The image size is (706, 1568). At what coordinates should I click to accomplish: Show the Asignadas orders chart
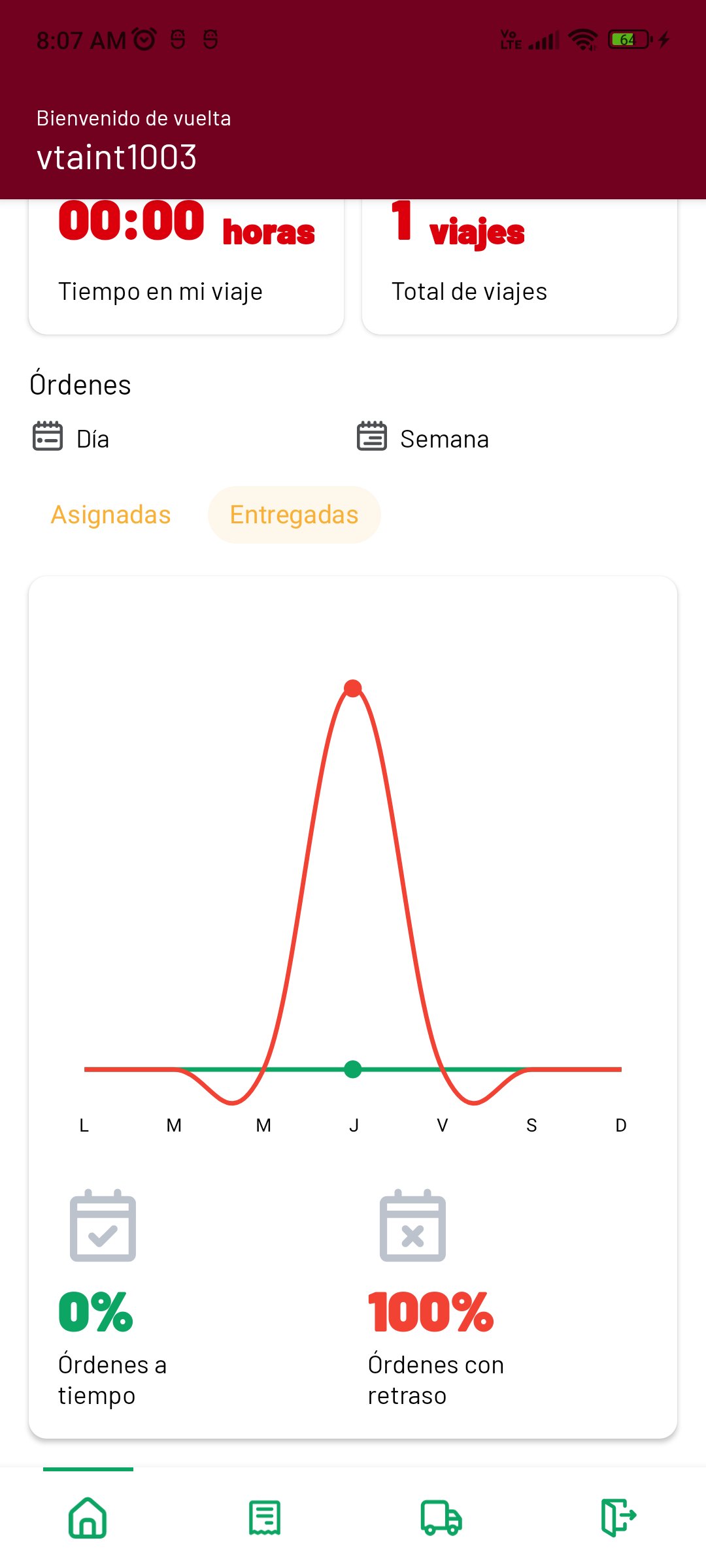tap(111, 515)
